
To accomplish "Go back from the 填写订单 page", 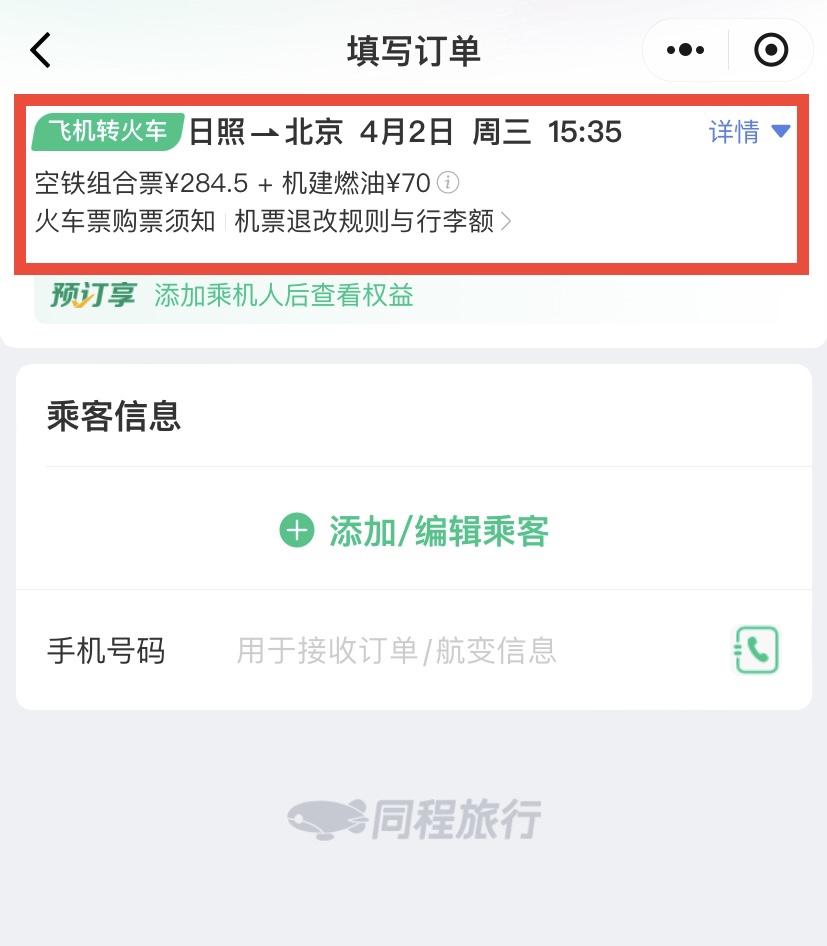I will point(41,50).
